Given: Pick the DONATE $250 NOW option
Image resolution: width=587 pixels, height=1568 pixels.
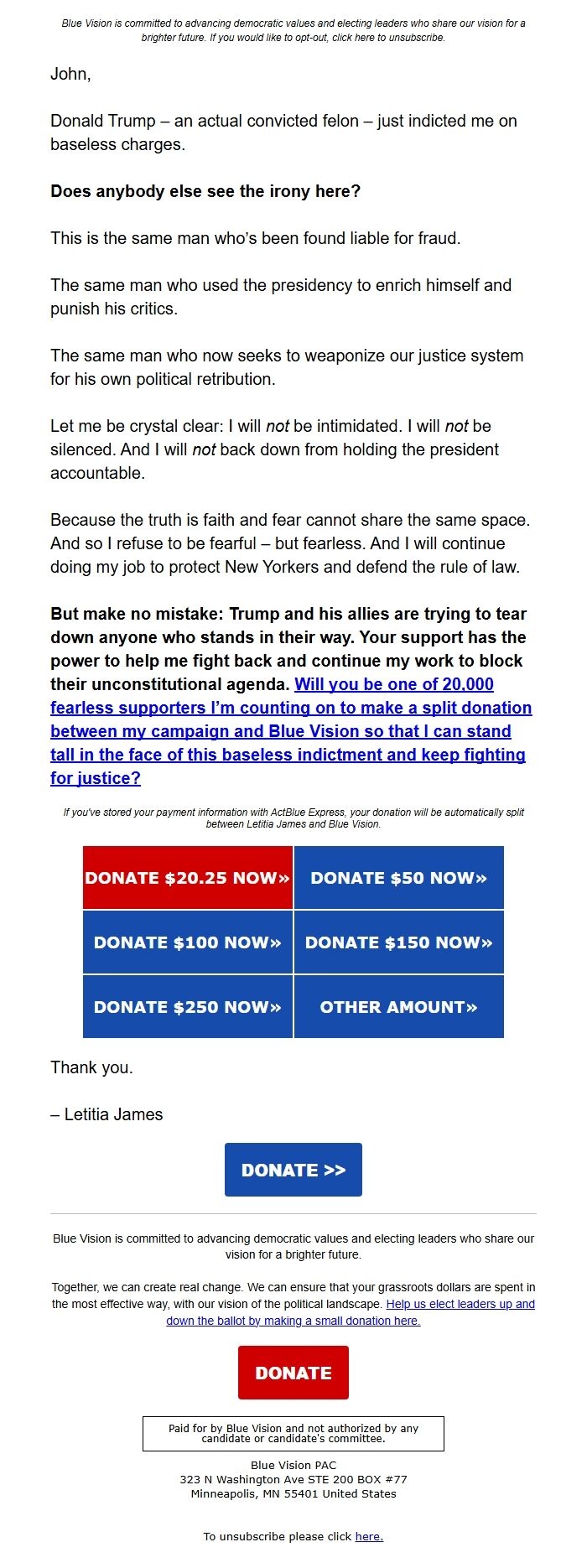Looking at the screenshot, I should [x=188, y=1007].
